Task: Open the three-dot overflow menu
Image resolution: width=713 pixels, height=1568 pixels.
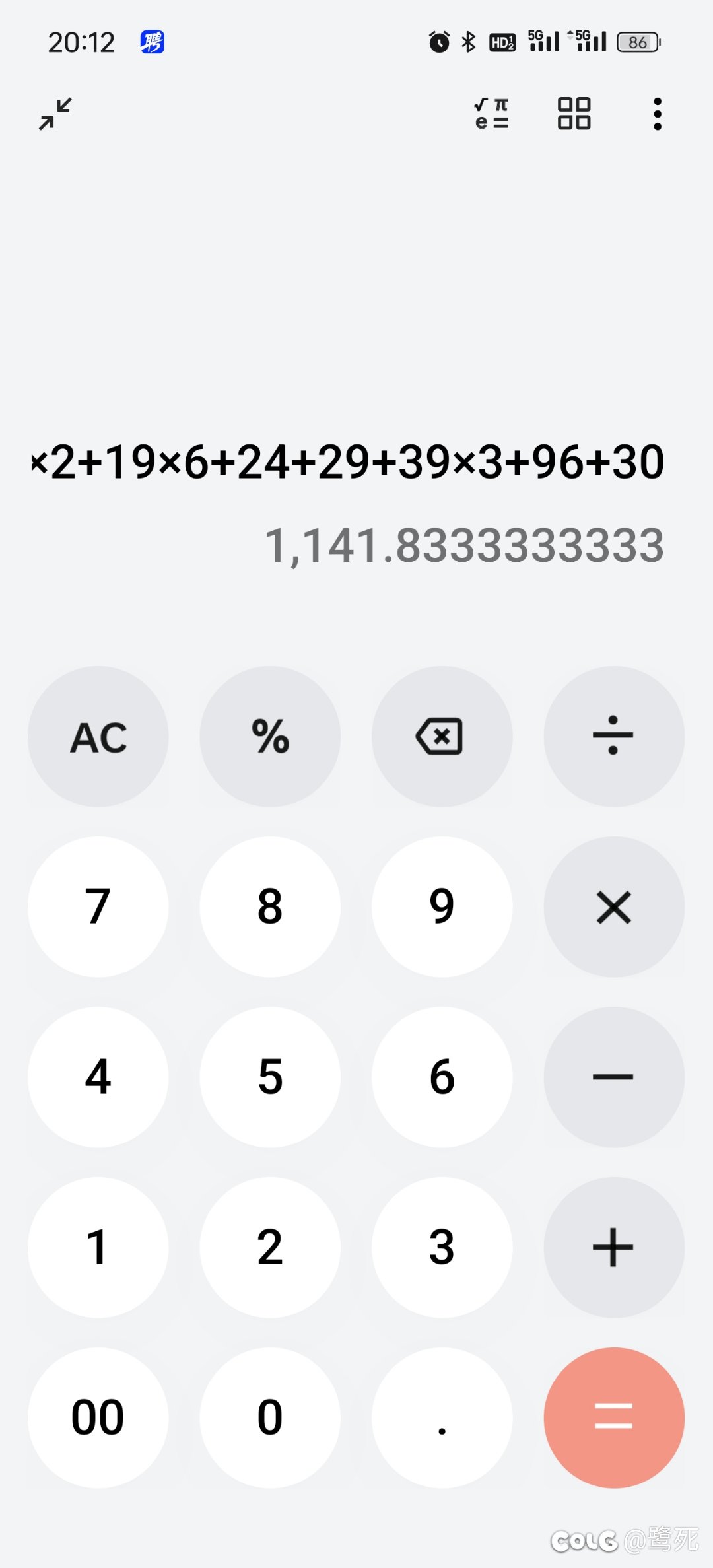Action: [x=658, y=114]
